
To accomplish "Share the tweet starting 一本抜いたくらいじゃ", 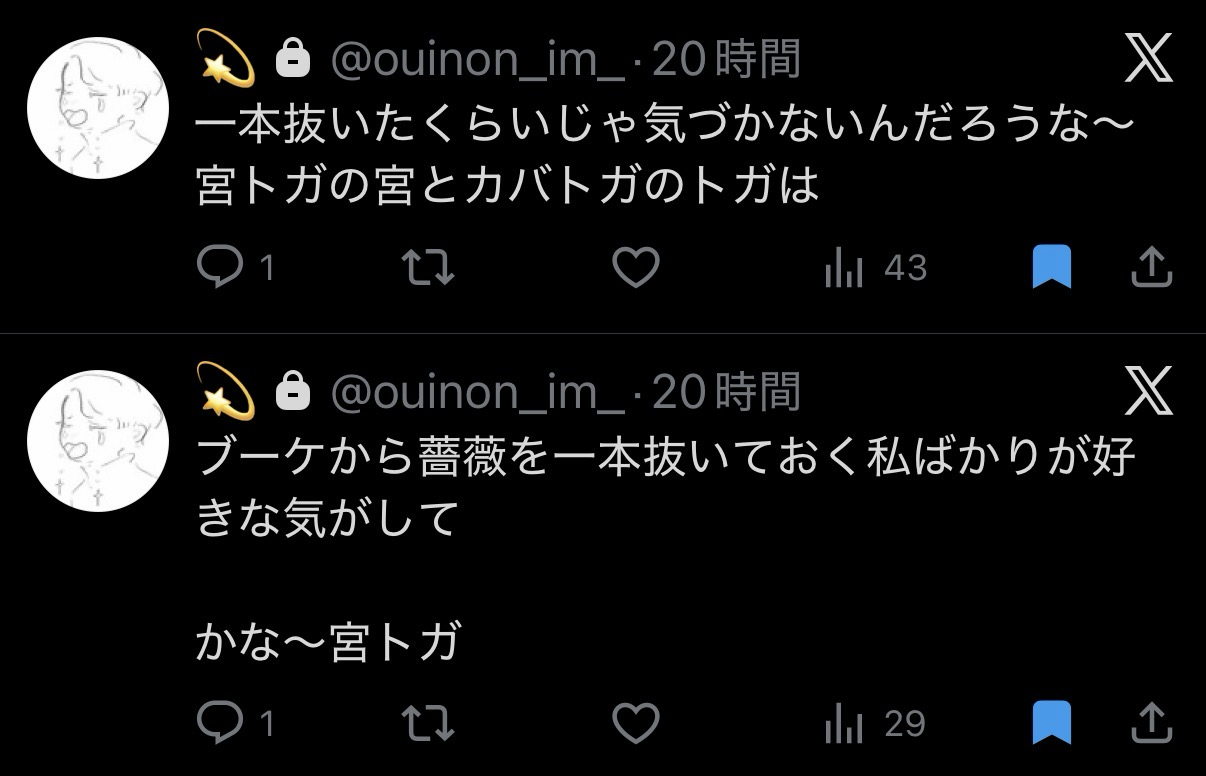I will [1150, 268].
